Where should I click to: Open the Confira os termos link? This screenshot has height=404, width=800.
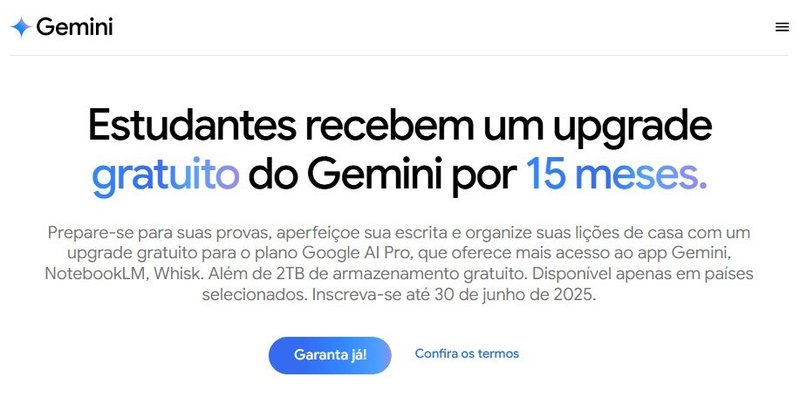467,354
